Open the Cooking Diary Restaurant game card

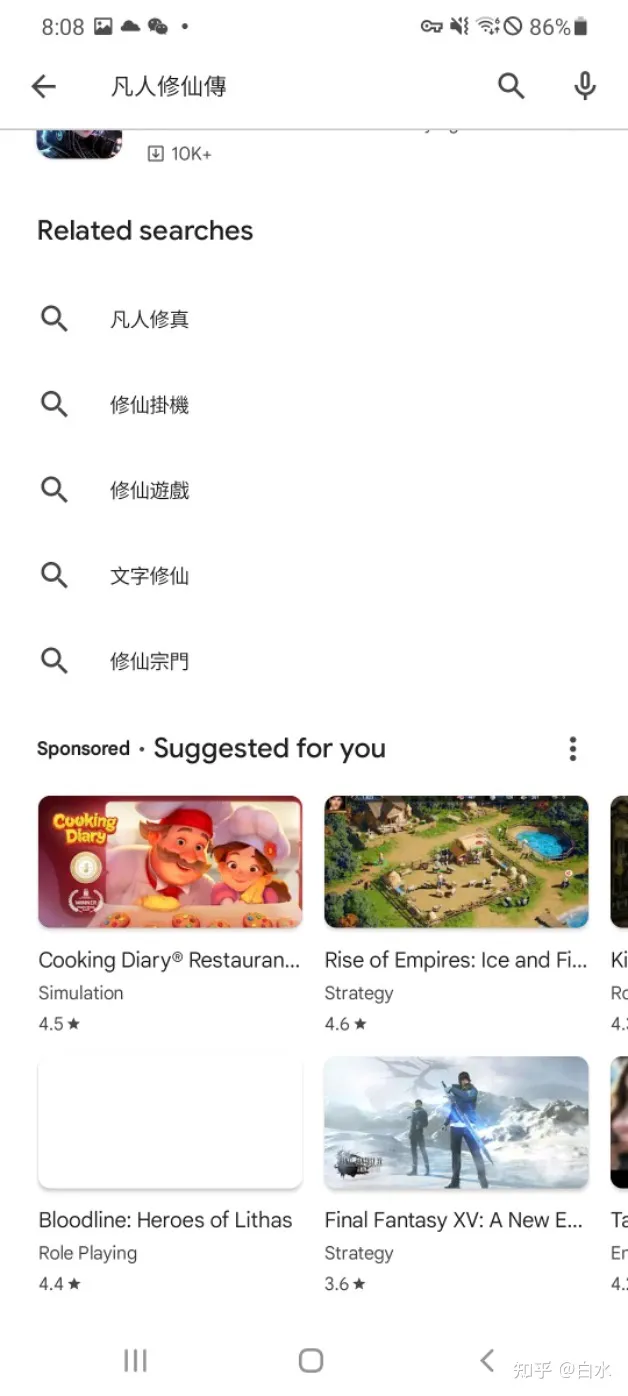coord(170,862)
